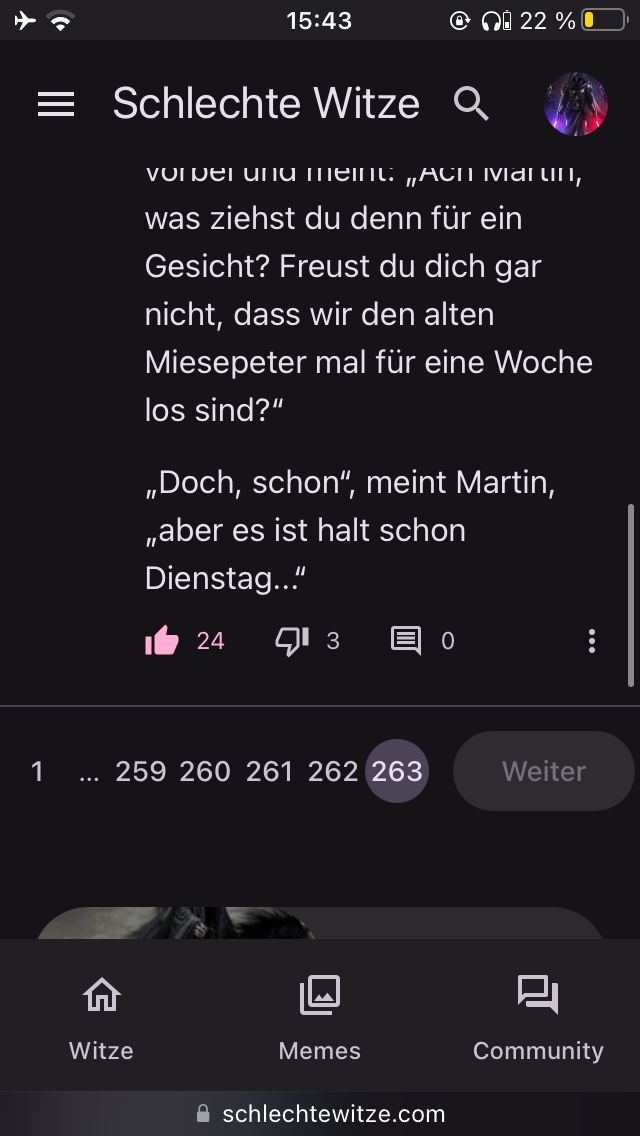Screen dimensions: 640x1136
Task: Select current page 263
Action: click(397, 771)
